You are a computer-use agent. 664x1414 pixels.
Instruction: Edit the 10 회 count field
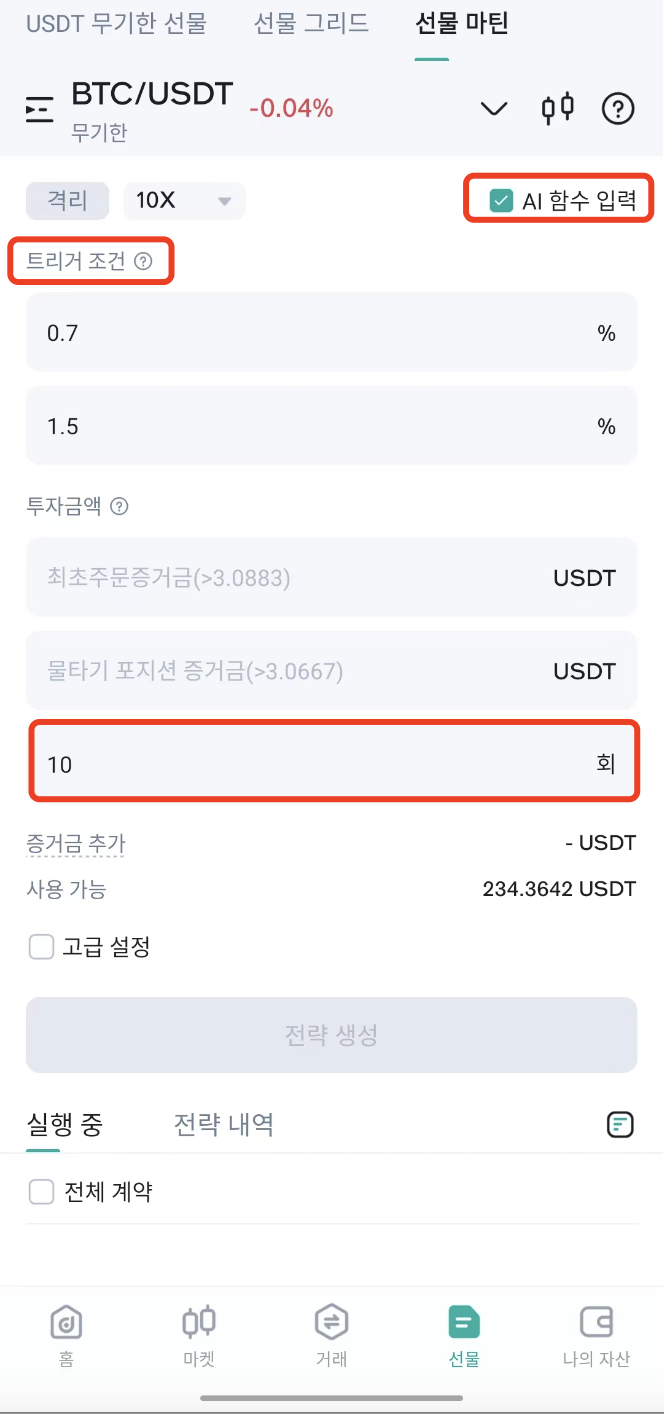[x=333, y=763]
